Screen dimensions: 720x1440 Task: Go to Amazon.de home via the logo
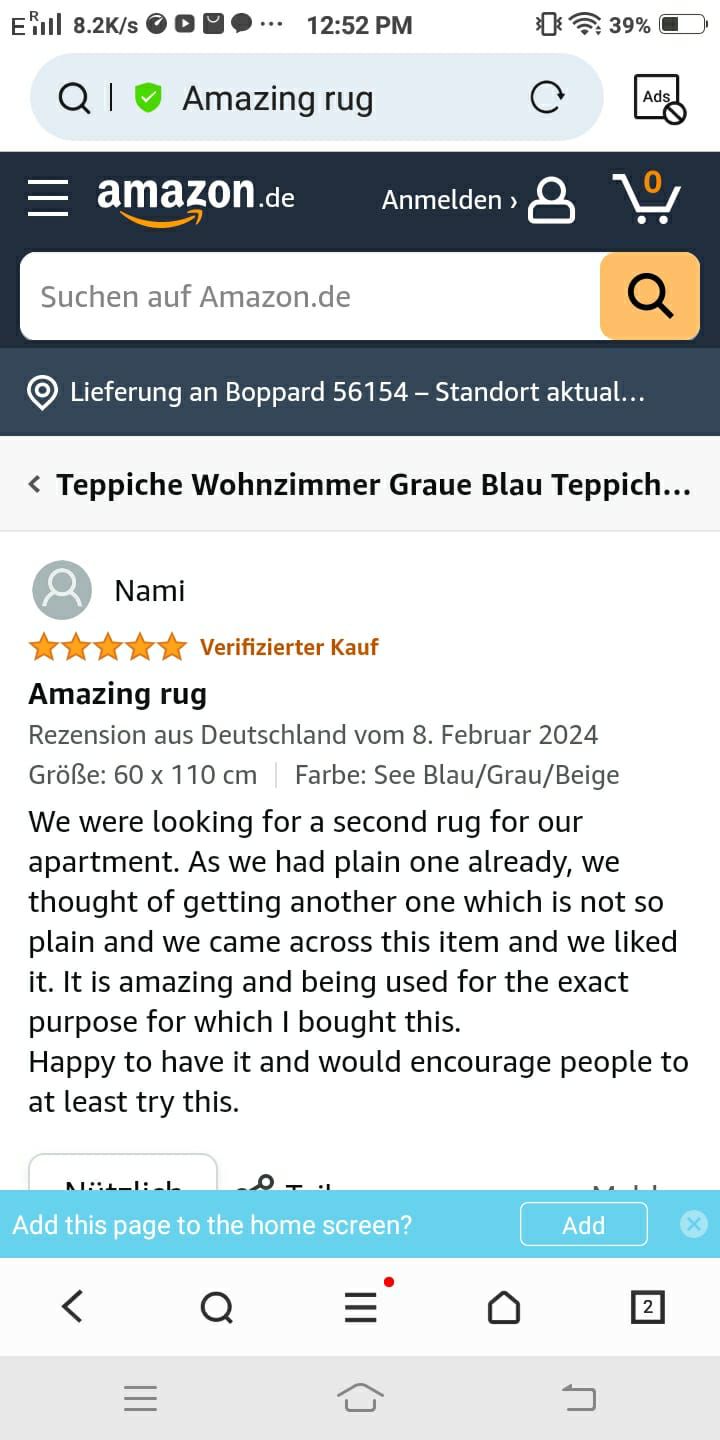[195, 196]
